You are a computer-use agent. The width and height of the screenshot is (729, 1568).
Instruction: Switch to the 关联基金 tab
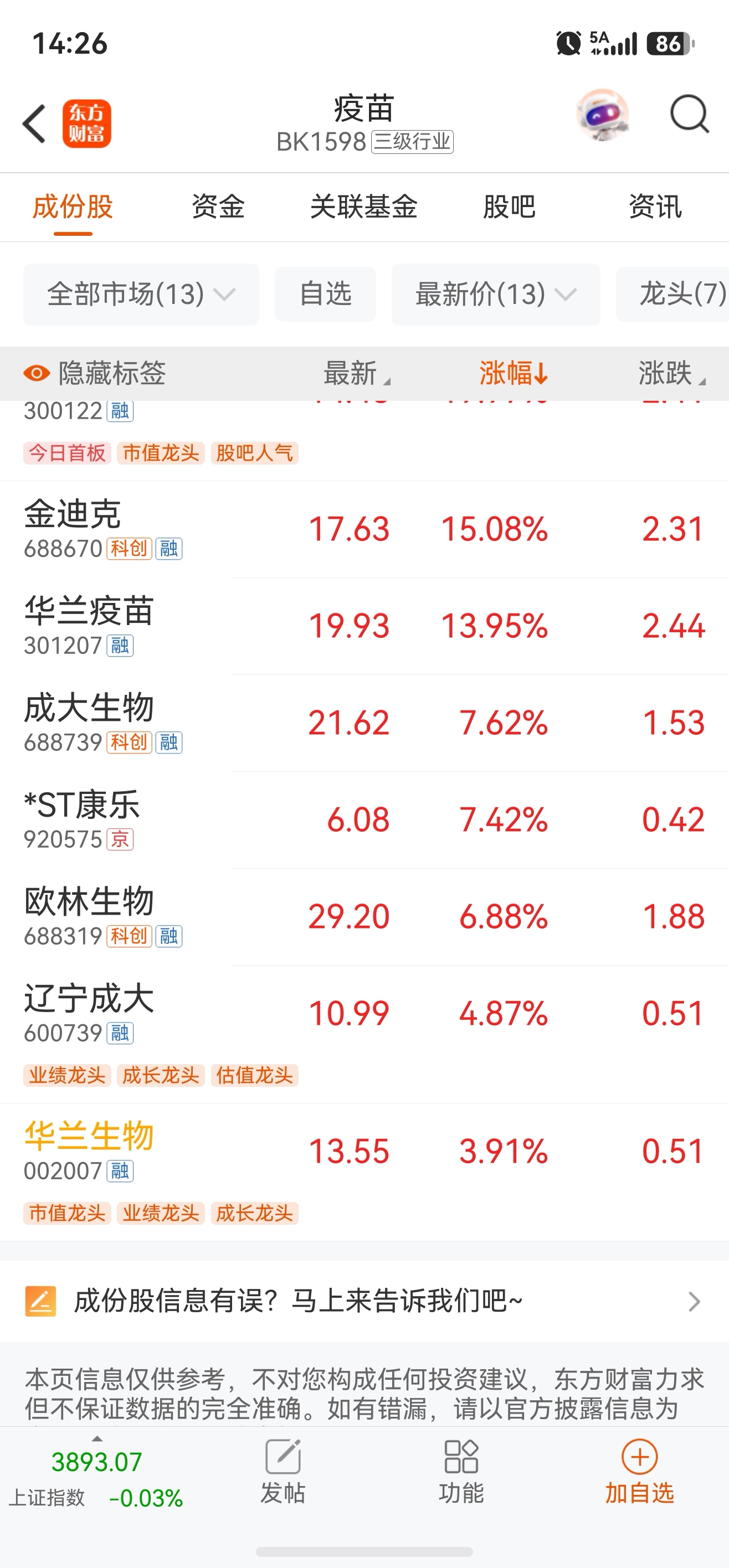tap(363, 207)
